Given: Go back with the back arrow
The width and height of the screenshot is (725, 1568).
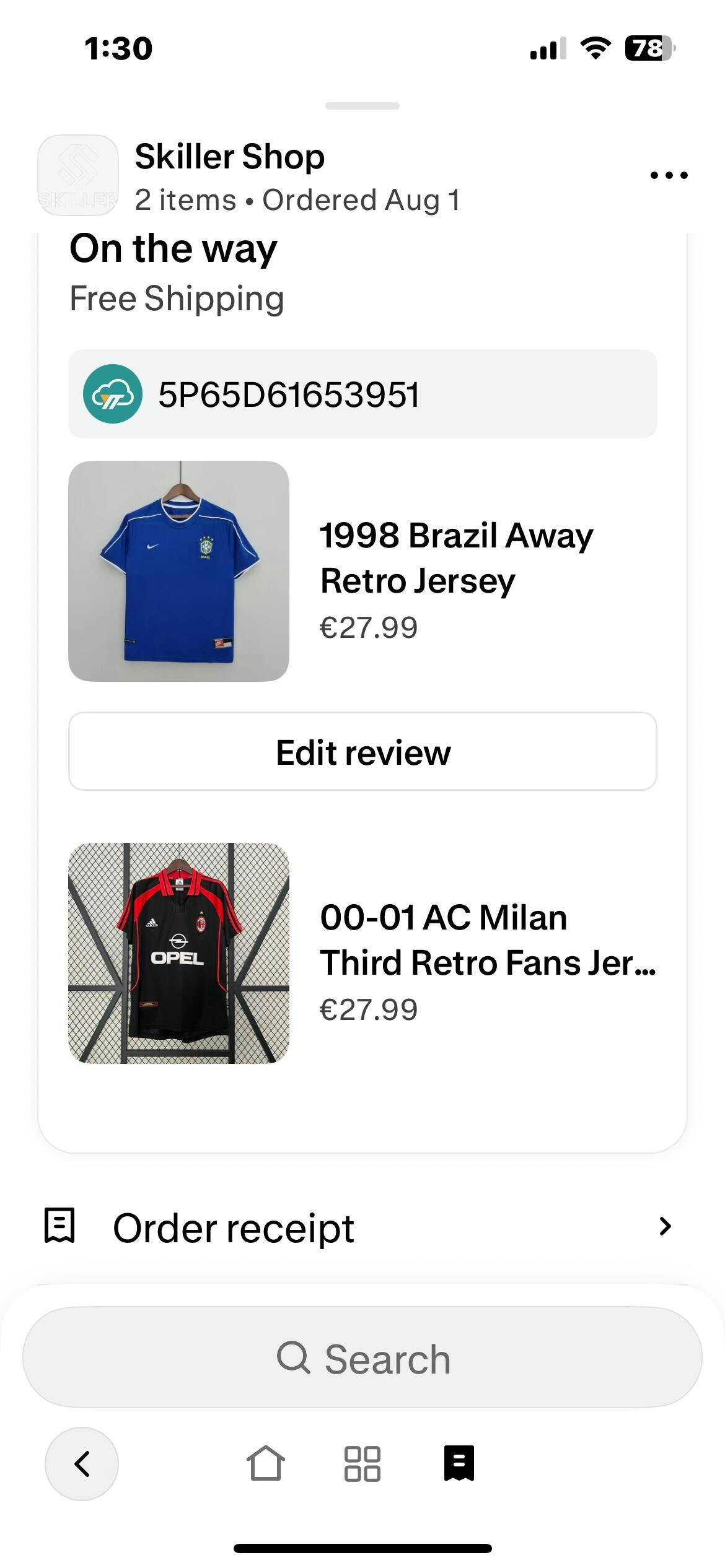Looking at the screenshot, I should 82,1464.
